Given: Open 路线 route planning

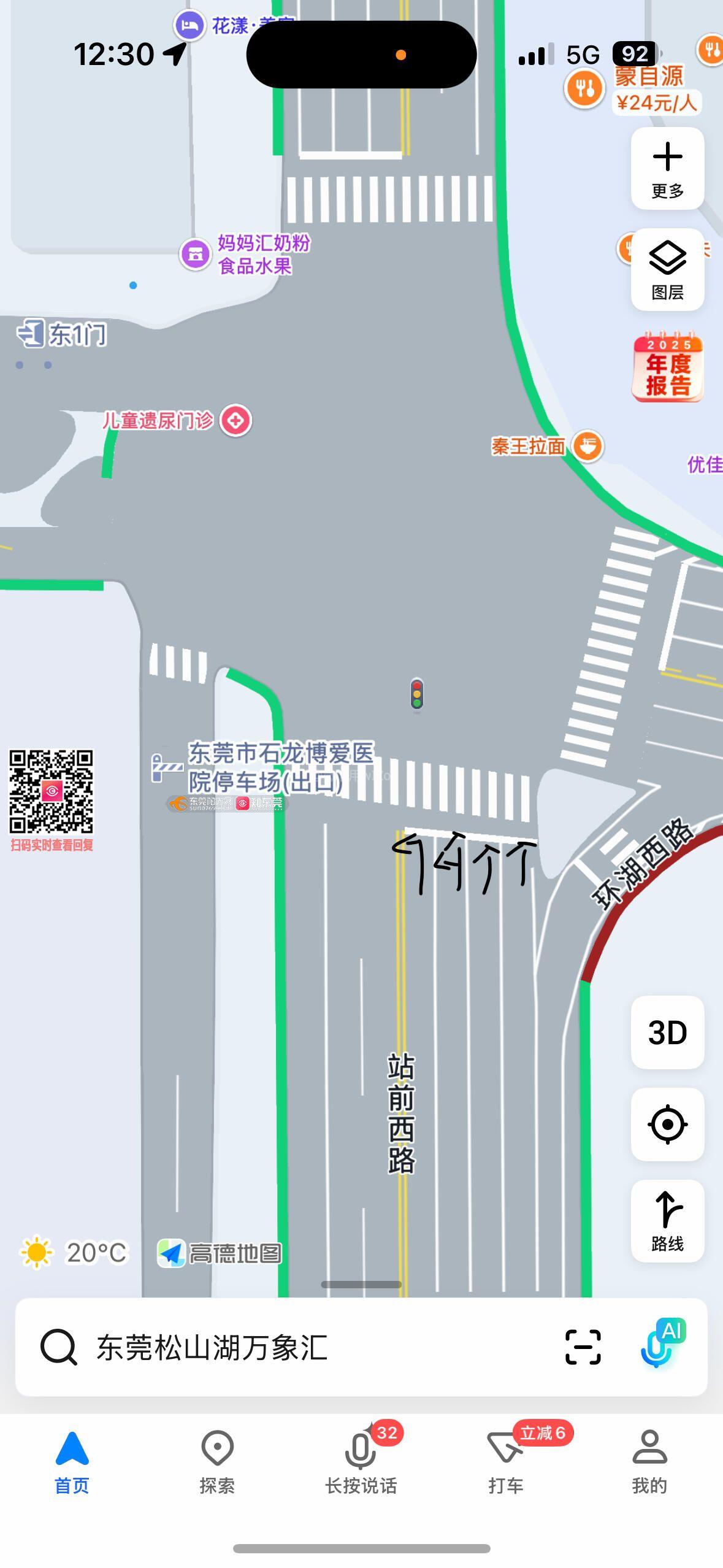Looking at the screenshot, I should pos(667,1220).
